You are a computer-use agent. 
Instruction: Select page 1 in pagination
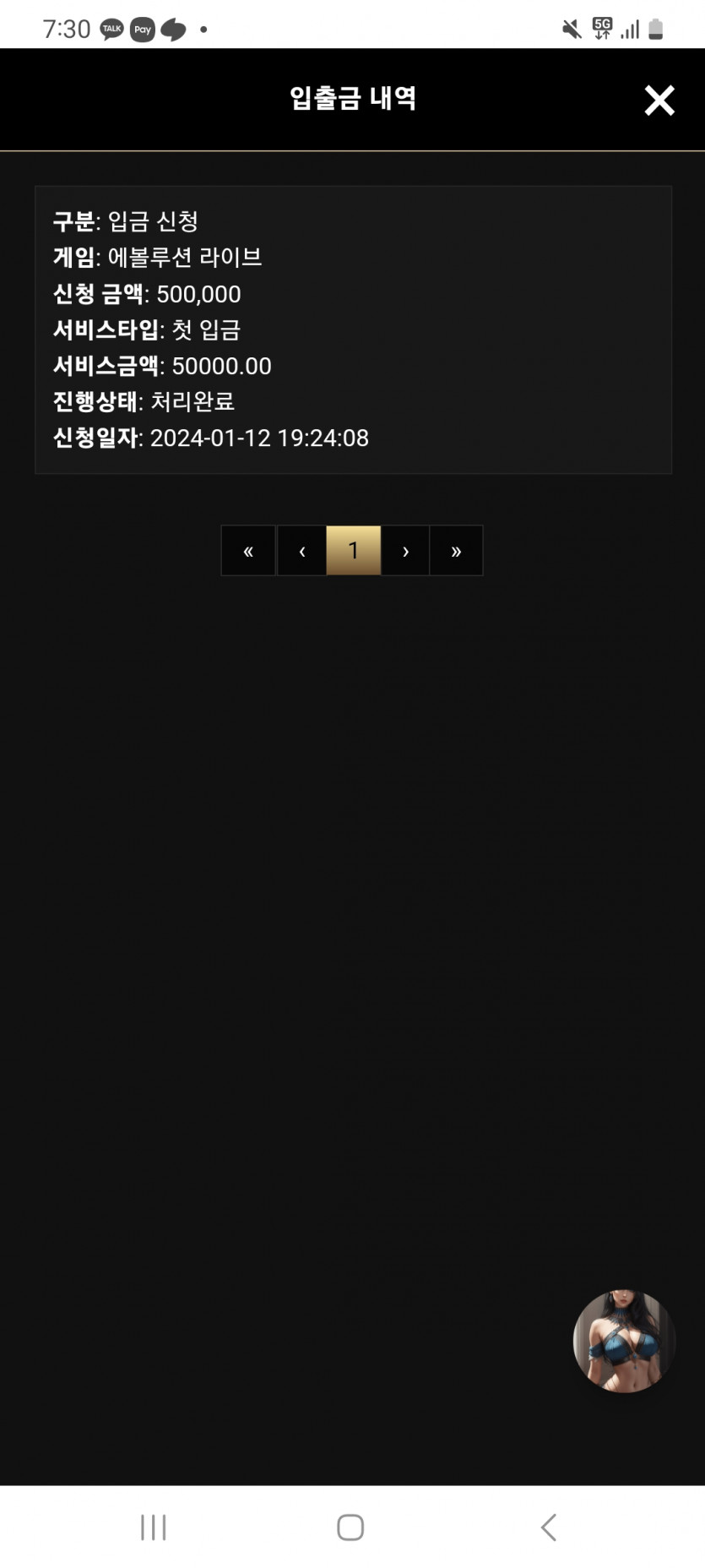coord(354,551)
